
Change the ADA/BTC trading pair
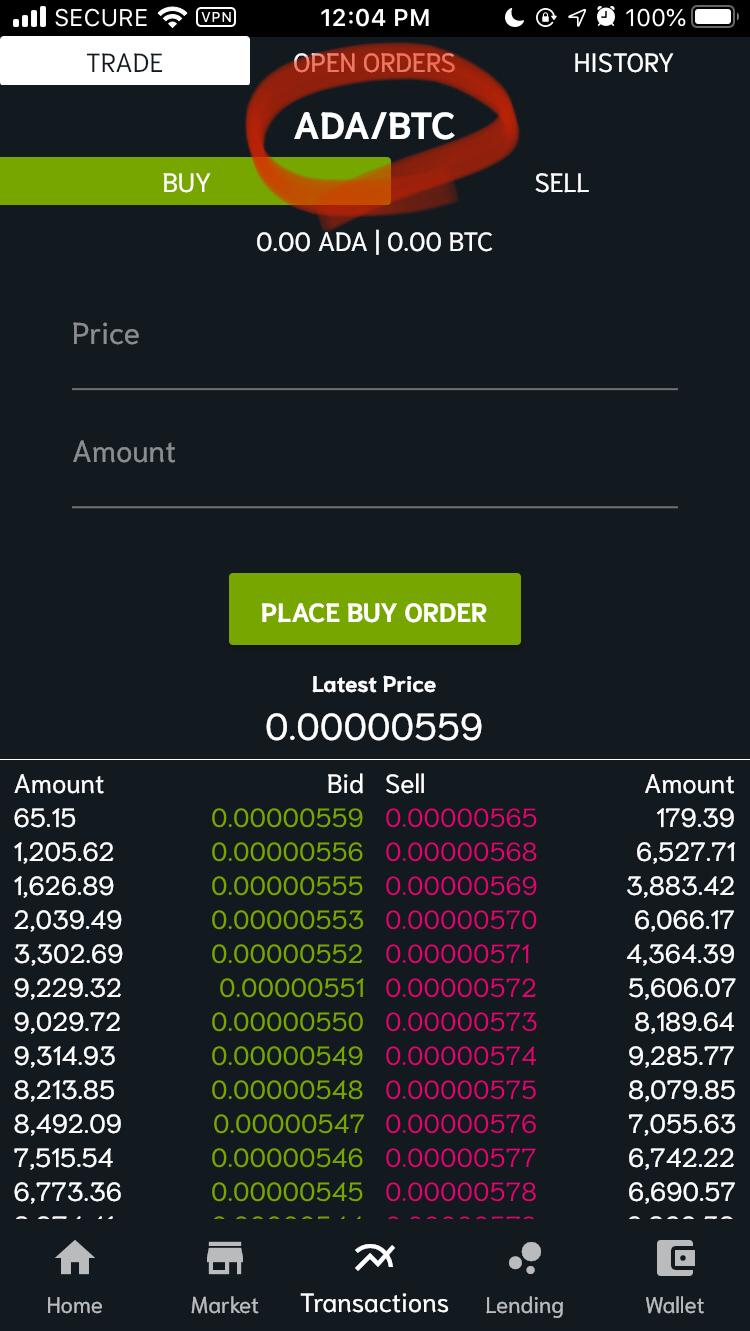click(374, 126)
